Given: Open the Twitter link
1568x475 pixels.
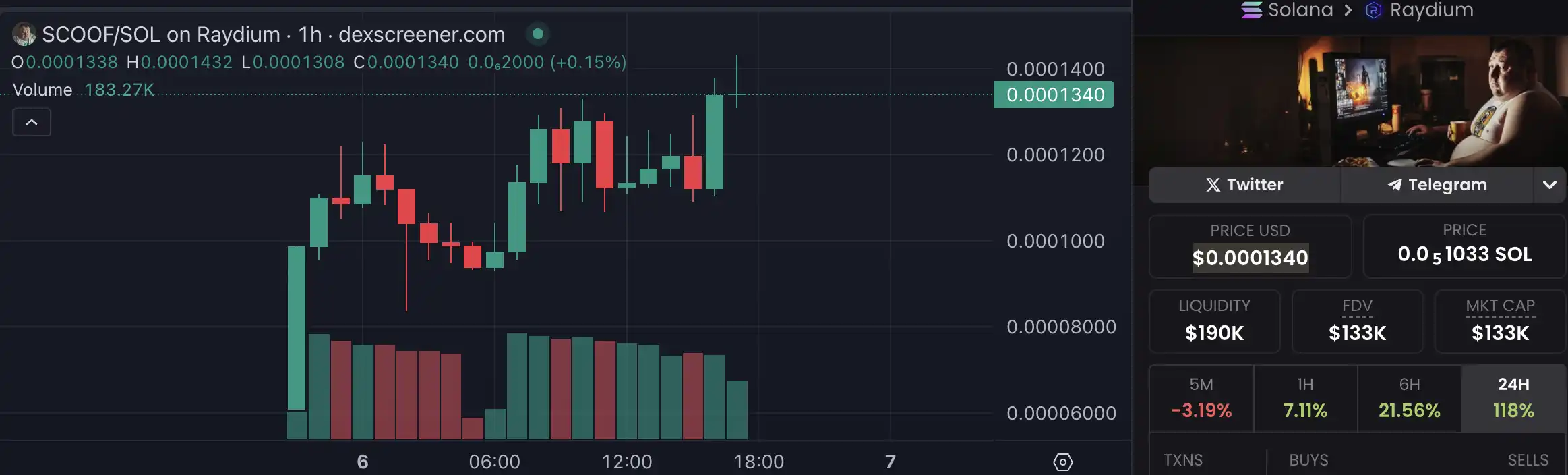Looking at the screenshot, I should click(x=1244, y=185).
